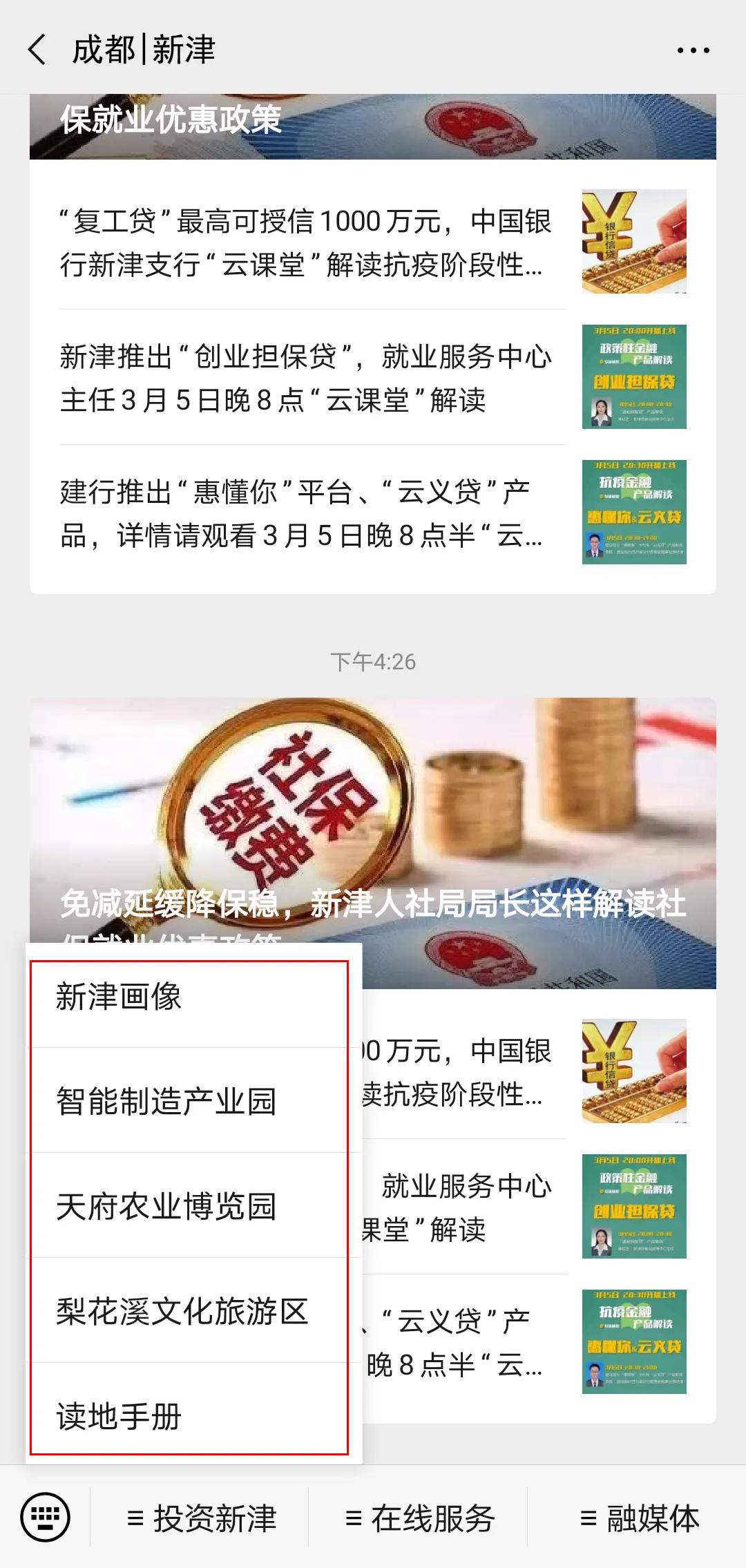The width and height of the screenshot is (746, 1568).
Task: Open the 复工贷 article about 中国银行新津支行
Action: (304, 245)
